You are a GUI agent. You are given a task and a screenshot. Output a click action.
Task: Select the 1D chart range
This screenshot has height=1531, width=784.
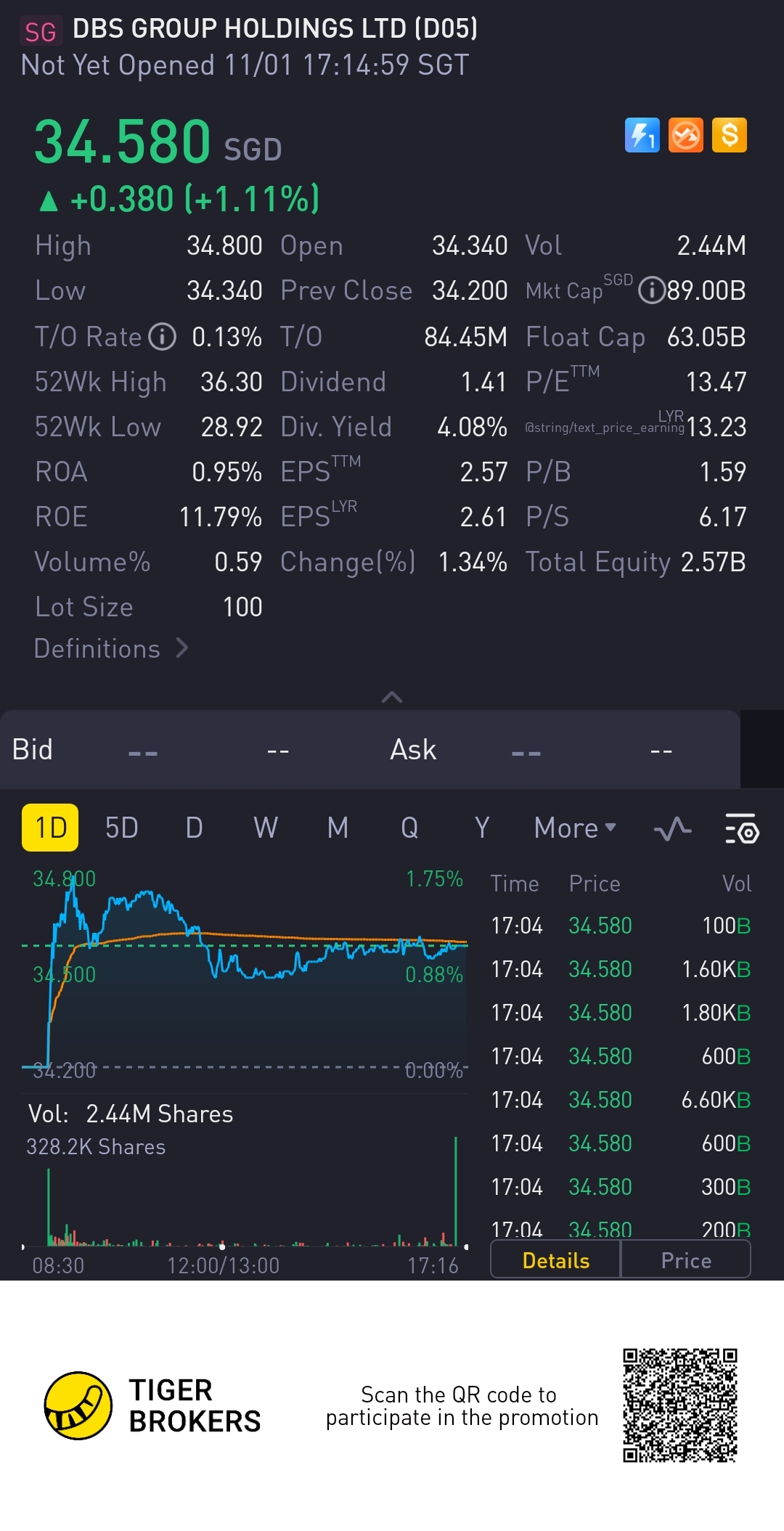[50, 828]
